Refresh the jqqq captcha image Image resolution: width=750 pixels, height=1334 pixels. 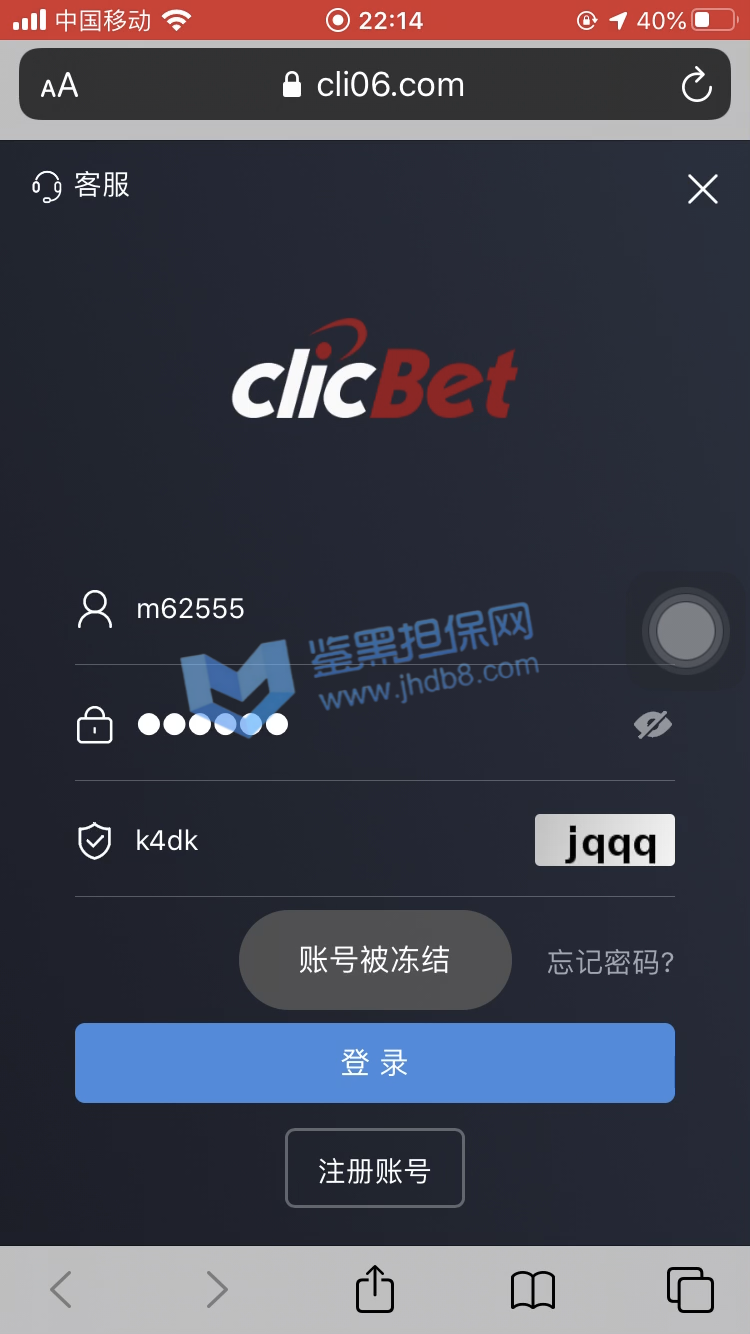point(605,840)
